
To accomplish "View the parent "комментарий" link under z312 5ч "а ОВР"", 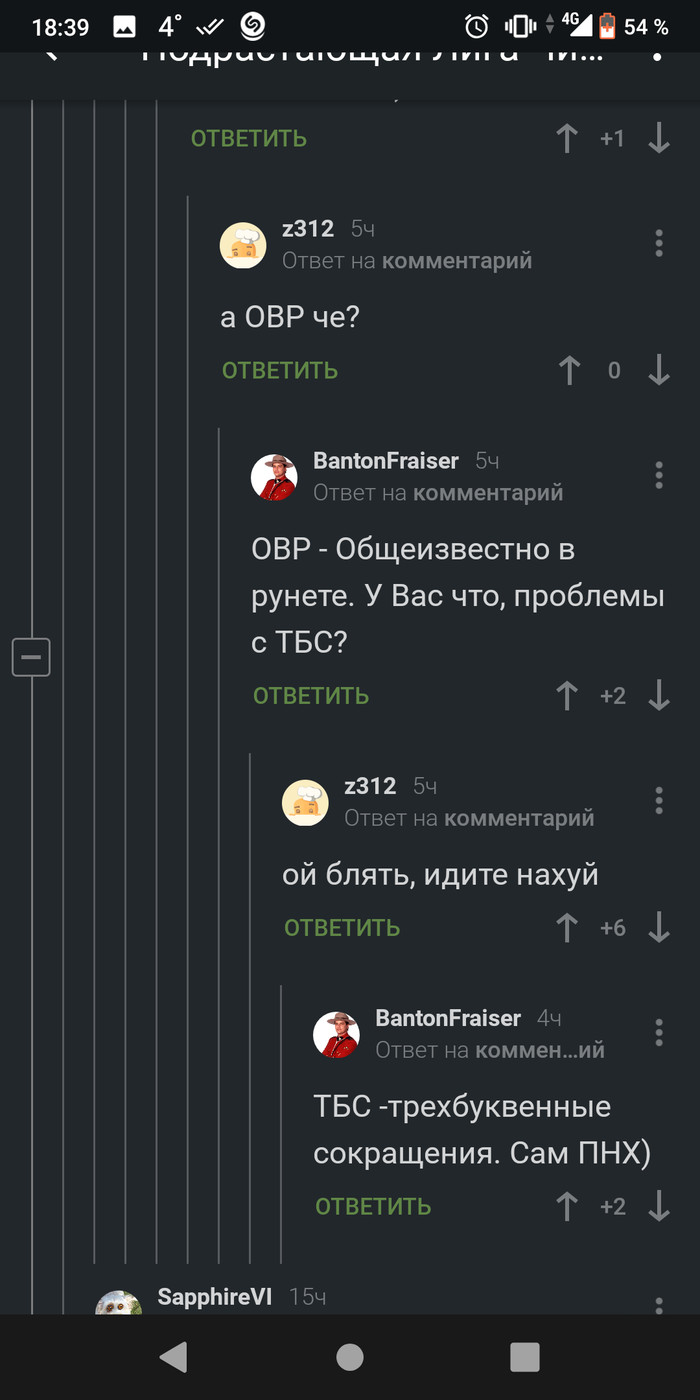I will click(457, 261).
